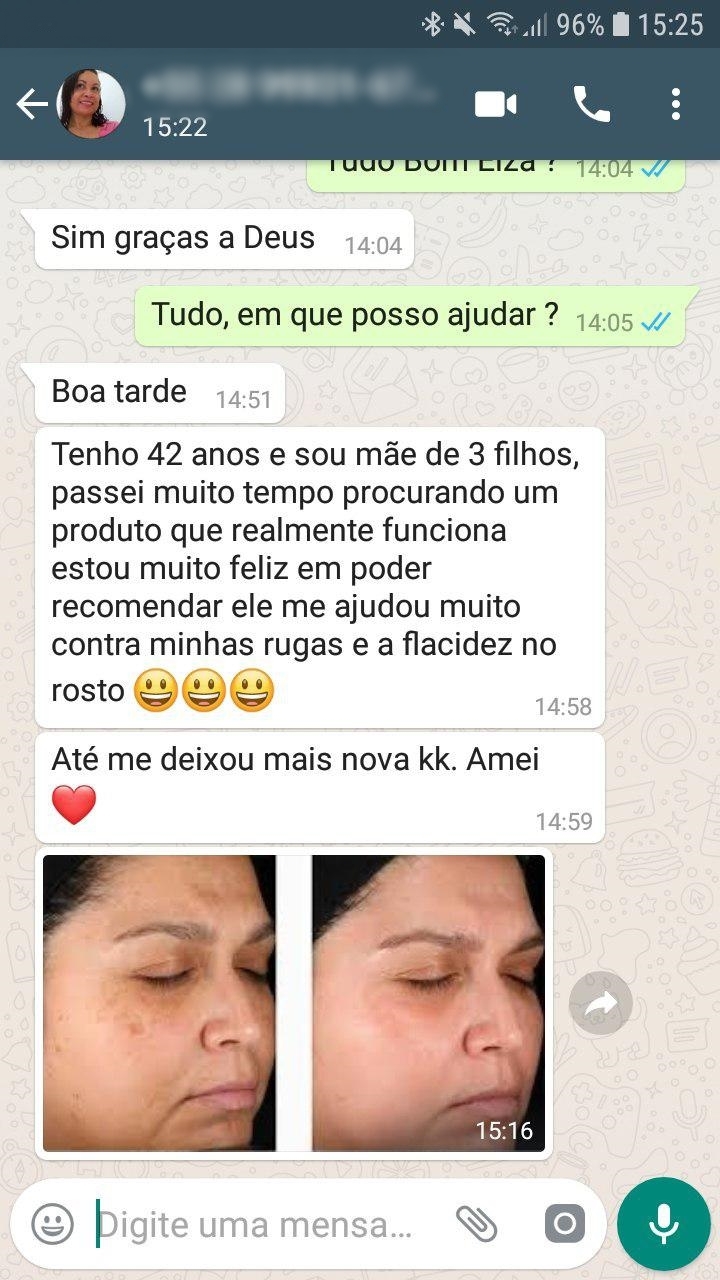720x1280 pixels.
Task: Attach a file with the paperclip
Action: [477, 1223]
